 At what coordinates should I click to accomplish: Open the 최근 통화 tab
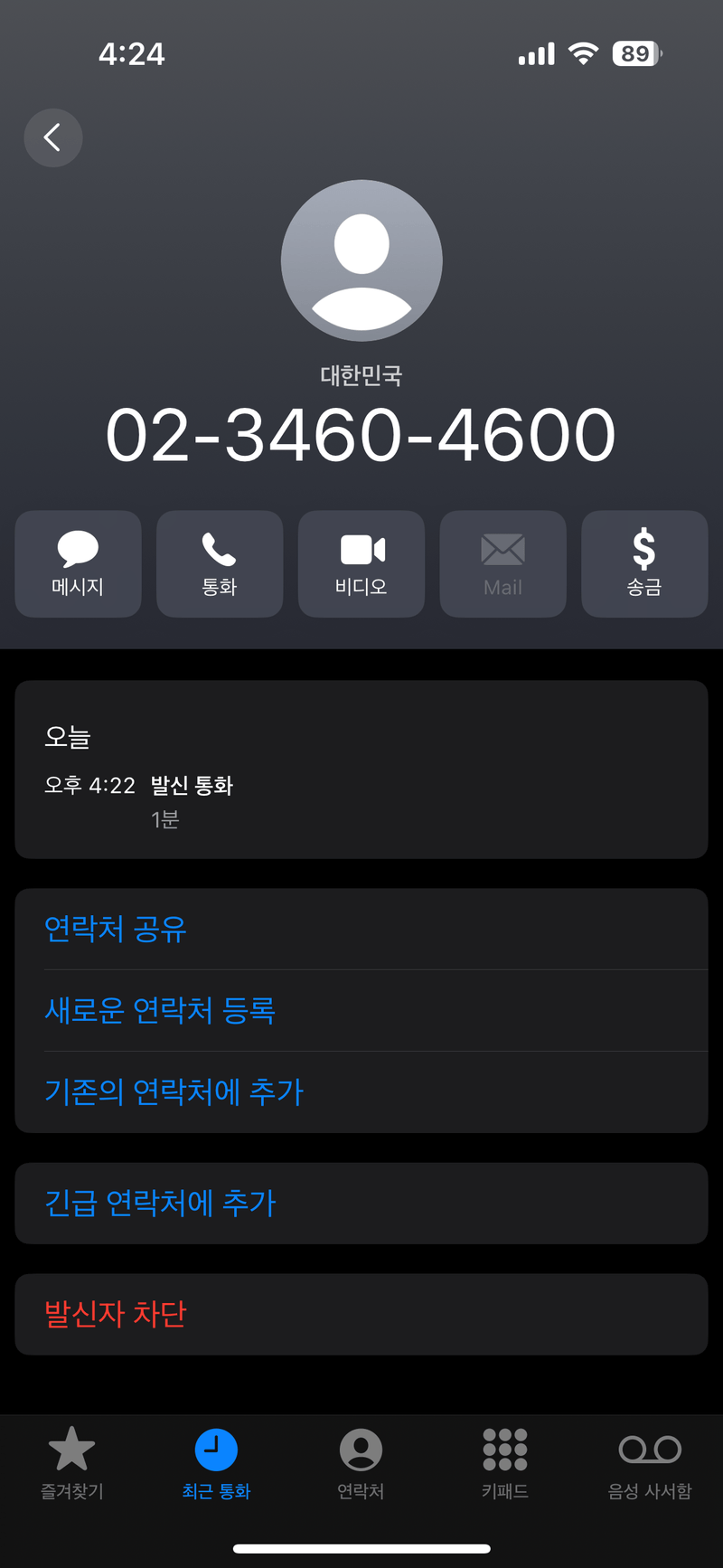[216, 1463]
